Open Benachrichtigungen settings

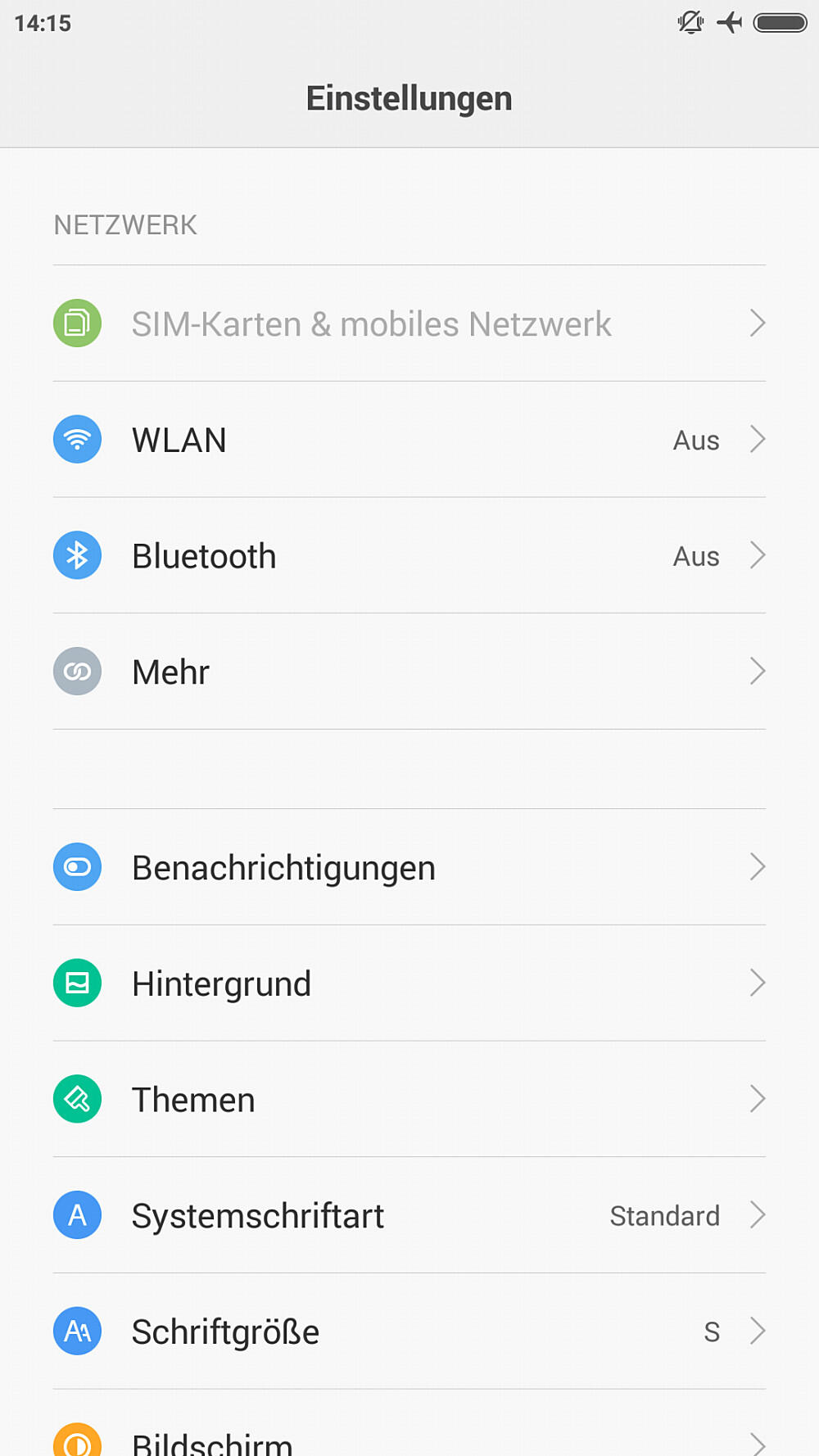[x=409, y=867]
